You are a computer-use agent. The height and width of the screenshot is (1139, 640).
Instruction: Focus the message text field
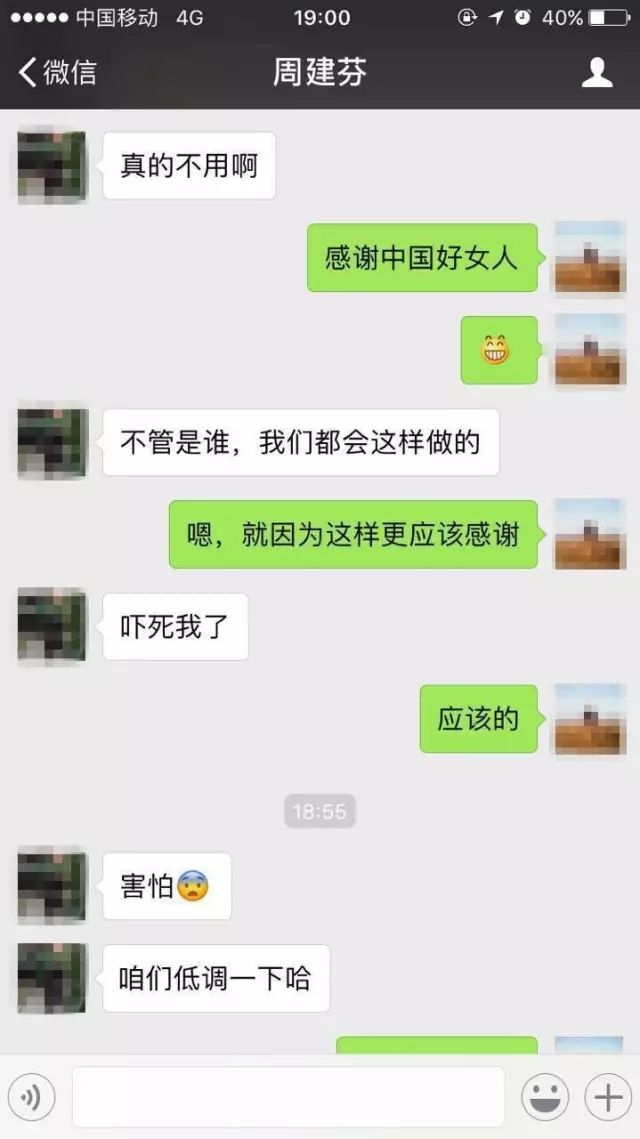coord(288,1097)
